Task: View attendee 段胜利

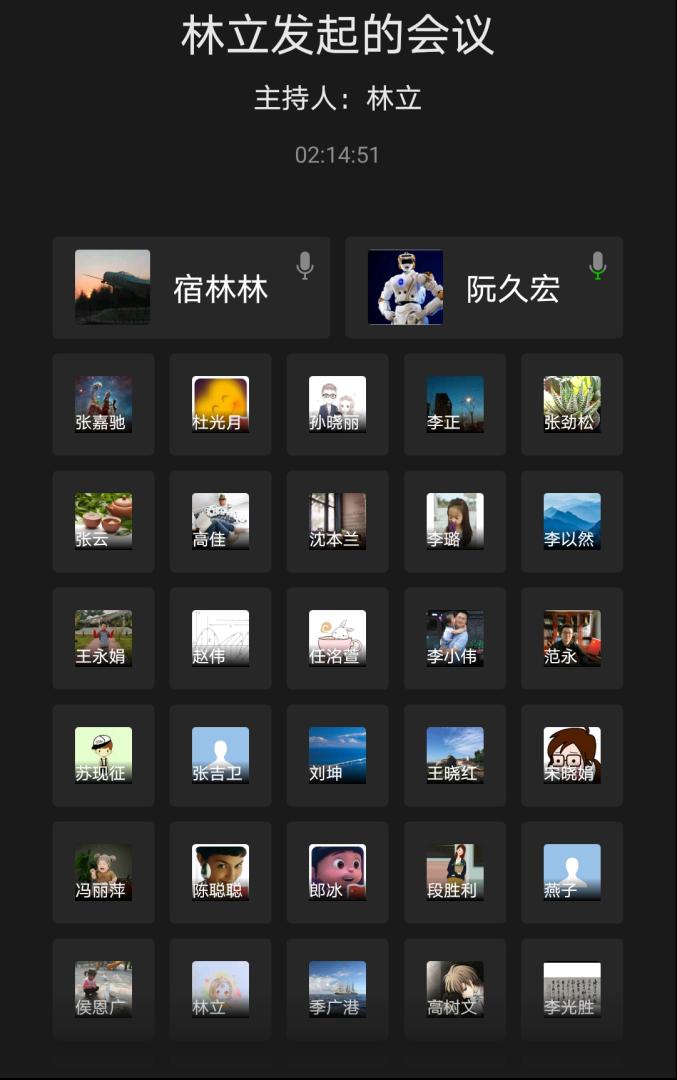Action: pyautogui.click(x=455, y=872)
